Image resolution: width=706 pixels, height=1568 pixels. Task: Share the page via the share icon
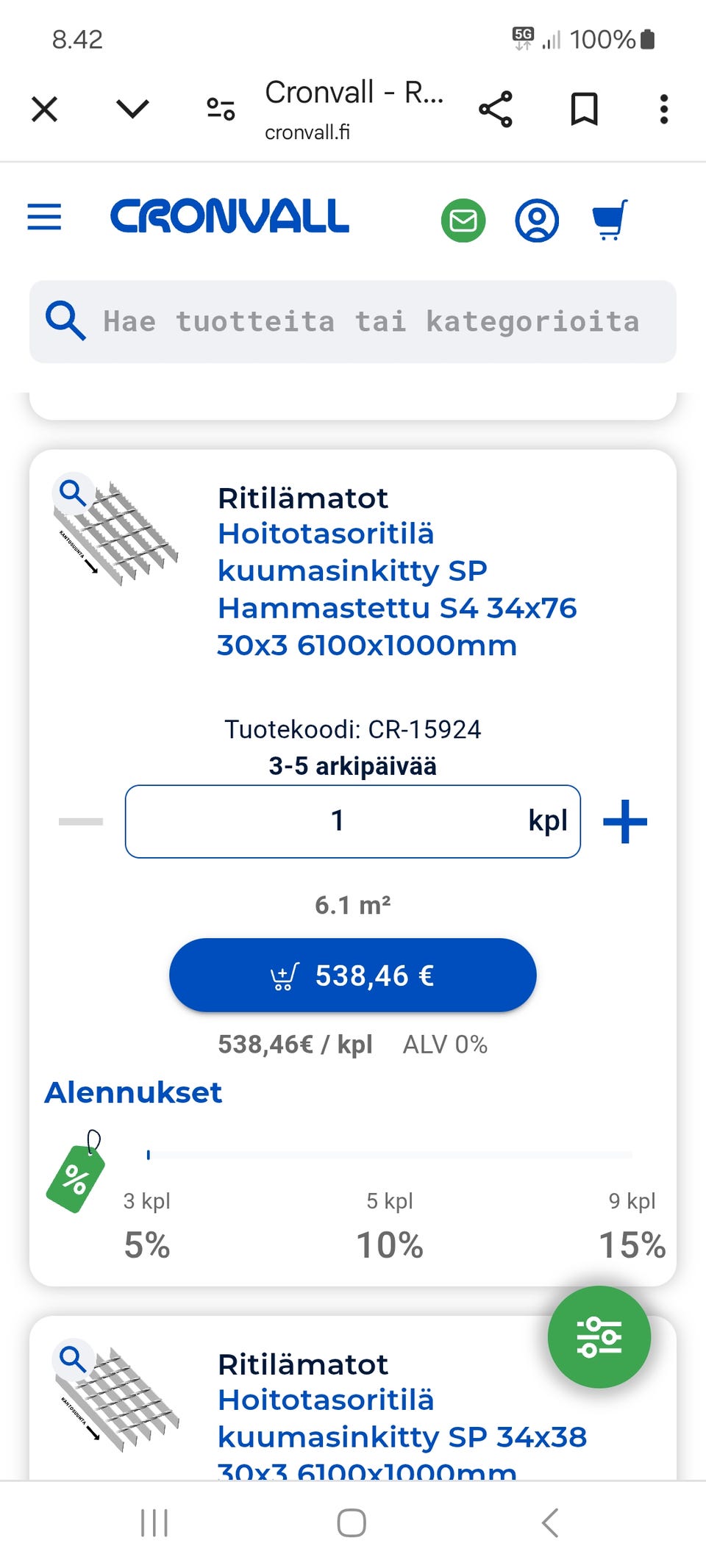click(x=495, y=109)
